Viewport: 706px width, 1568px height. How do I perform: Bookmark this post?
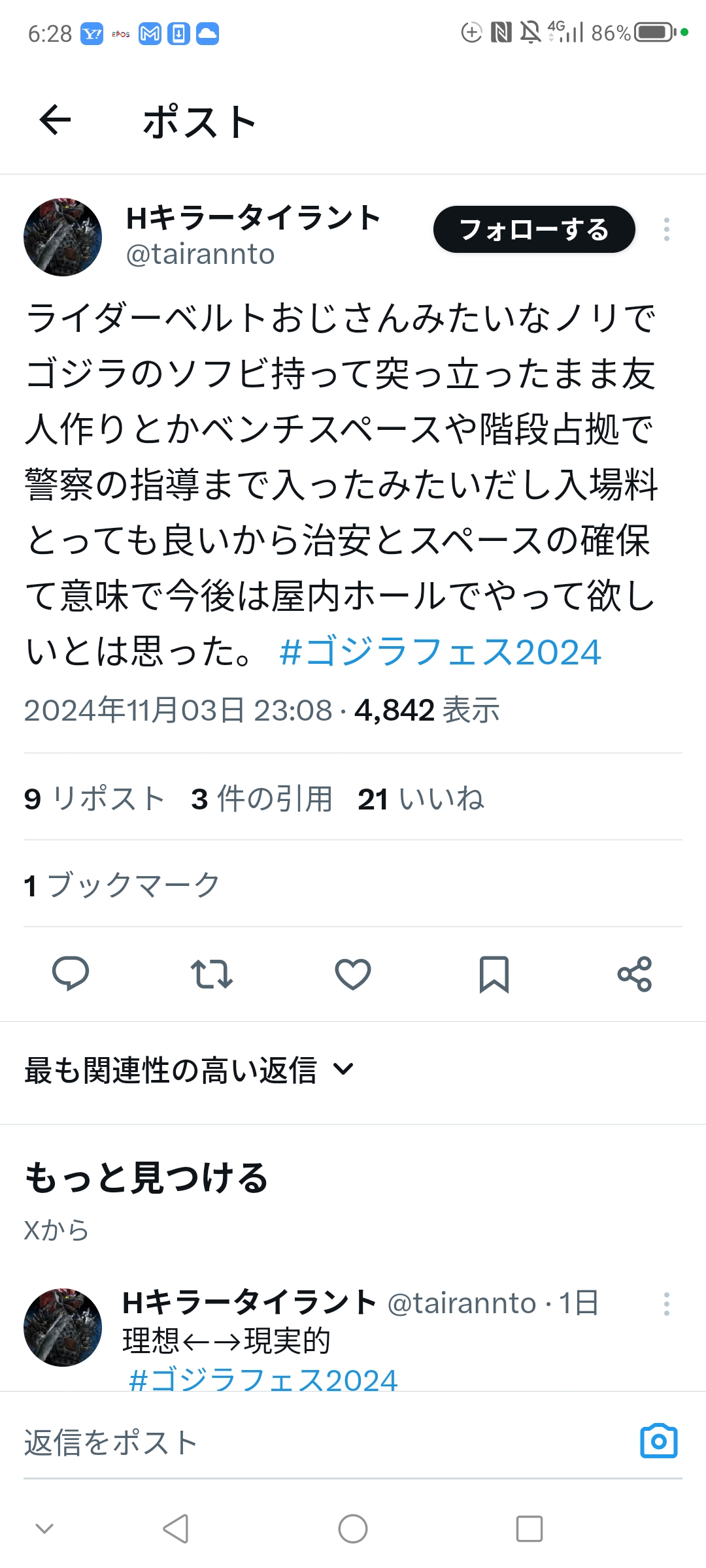(x=494, y=974)
